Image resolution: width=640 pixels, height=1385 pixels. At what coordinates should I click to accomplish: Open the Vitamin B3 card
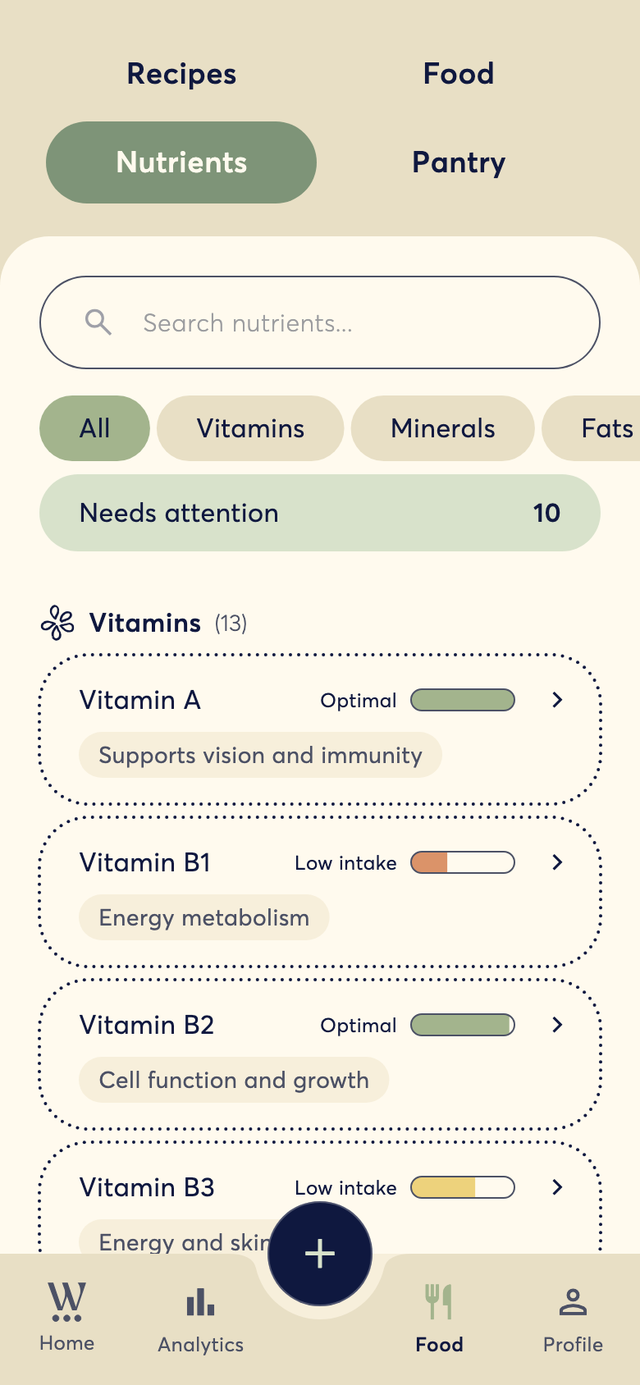click(x=320, y=1197)
